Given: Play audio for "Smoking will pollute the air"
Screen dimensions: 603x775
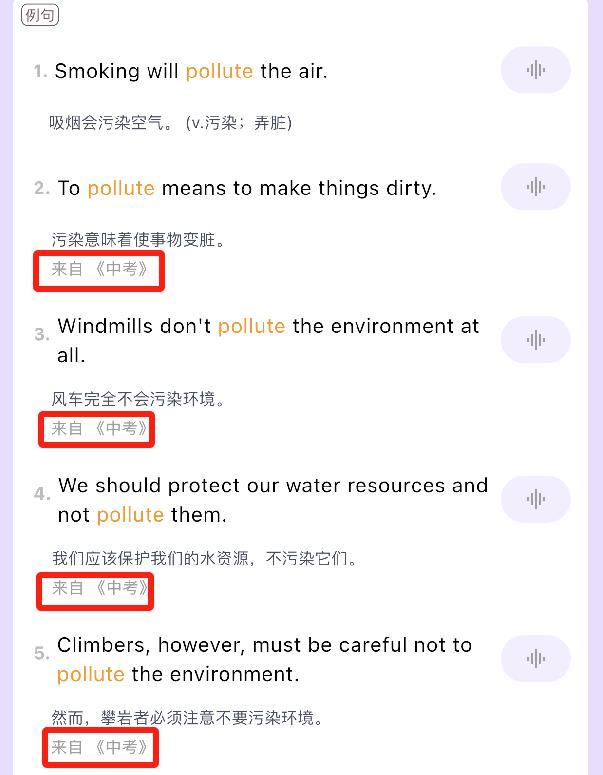Looking at the screenshot, I should point(535,70).
